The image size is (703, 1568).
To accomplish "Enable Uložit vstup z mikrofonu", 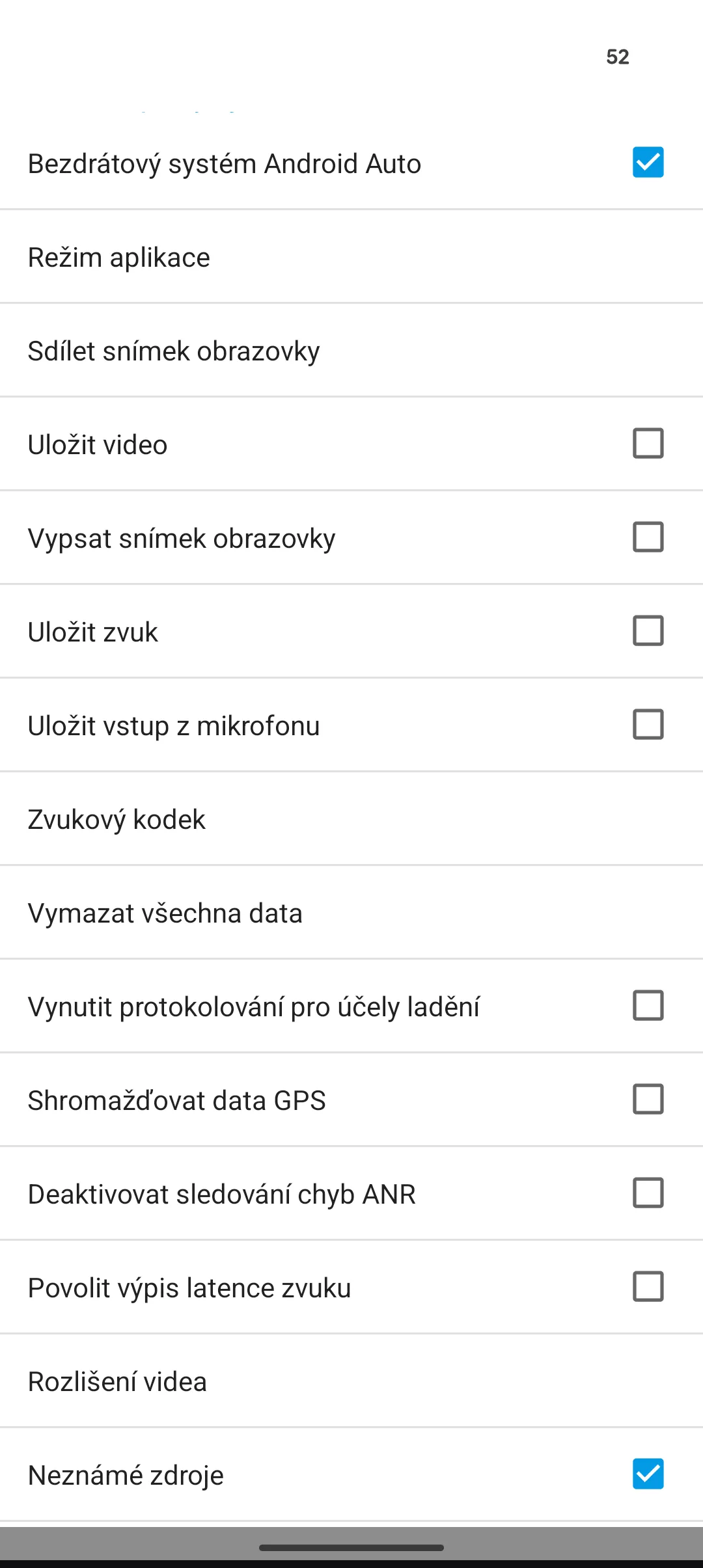I will pyautogui.click(x=648, y=725).
